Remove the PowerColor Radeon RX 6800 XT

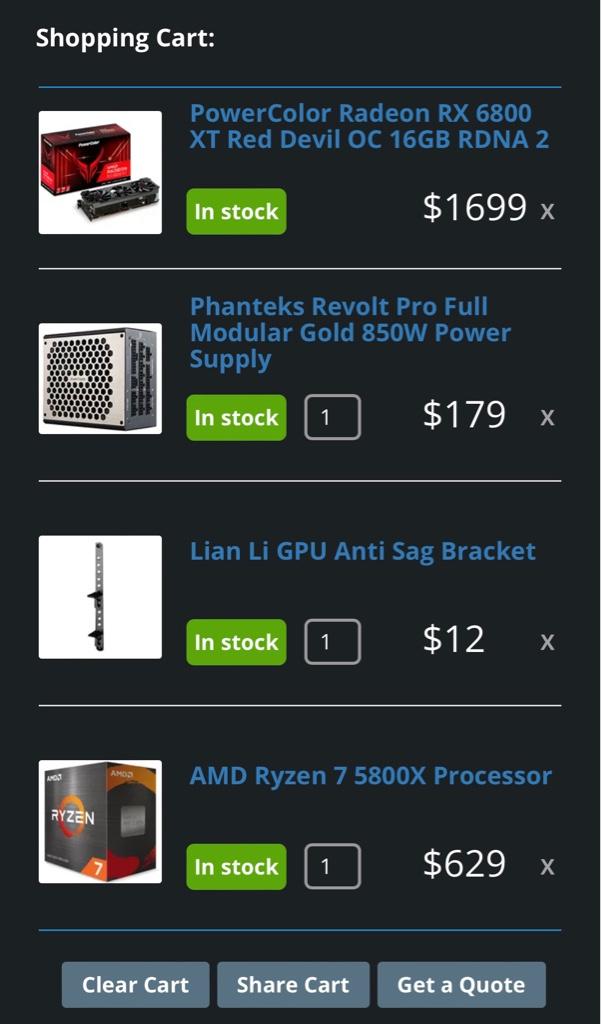[547, 211]
